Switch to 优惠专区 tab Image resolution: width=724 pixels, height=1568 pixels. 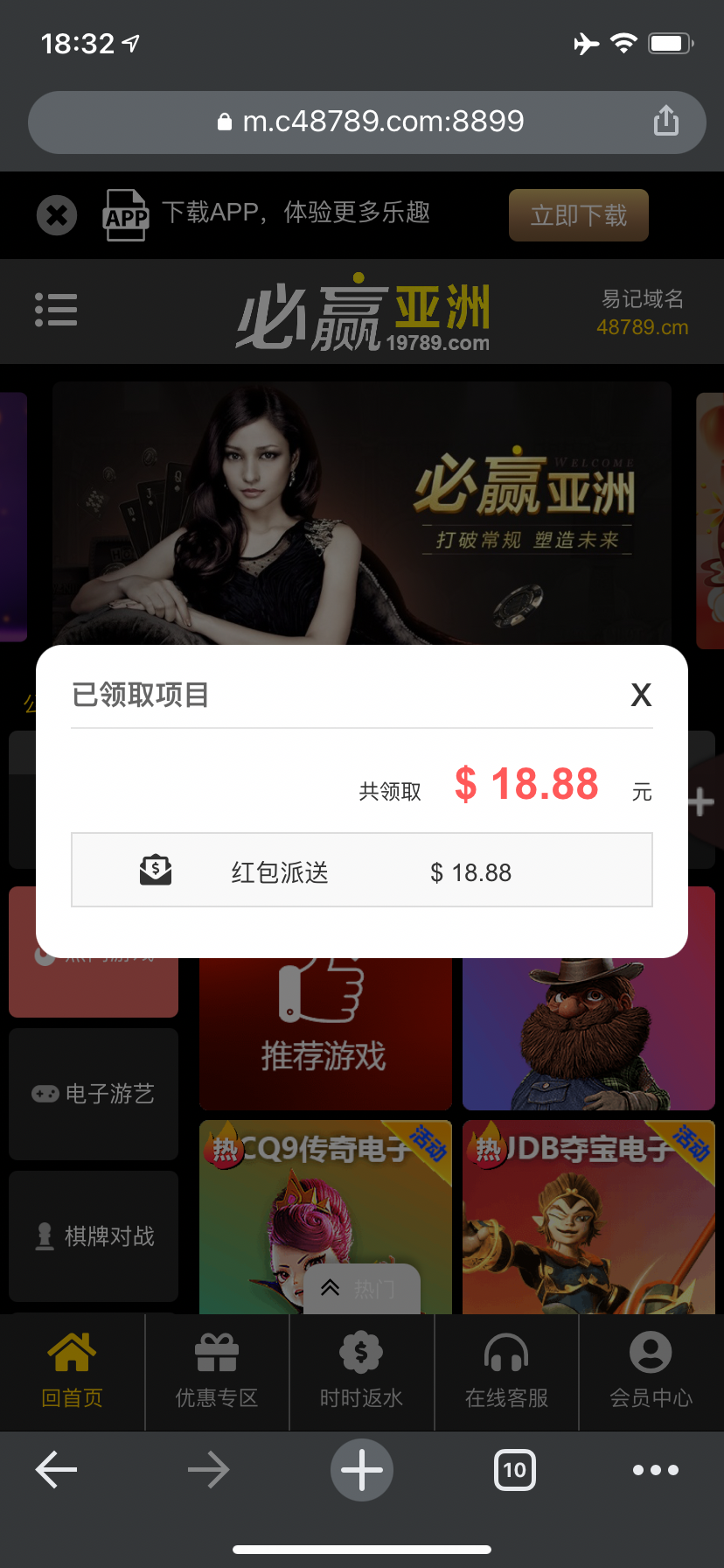tap(217, 1371)
